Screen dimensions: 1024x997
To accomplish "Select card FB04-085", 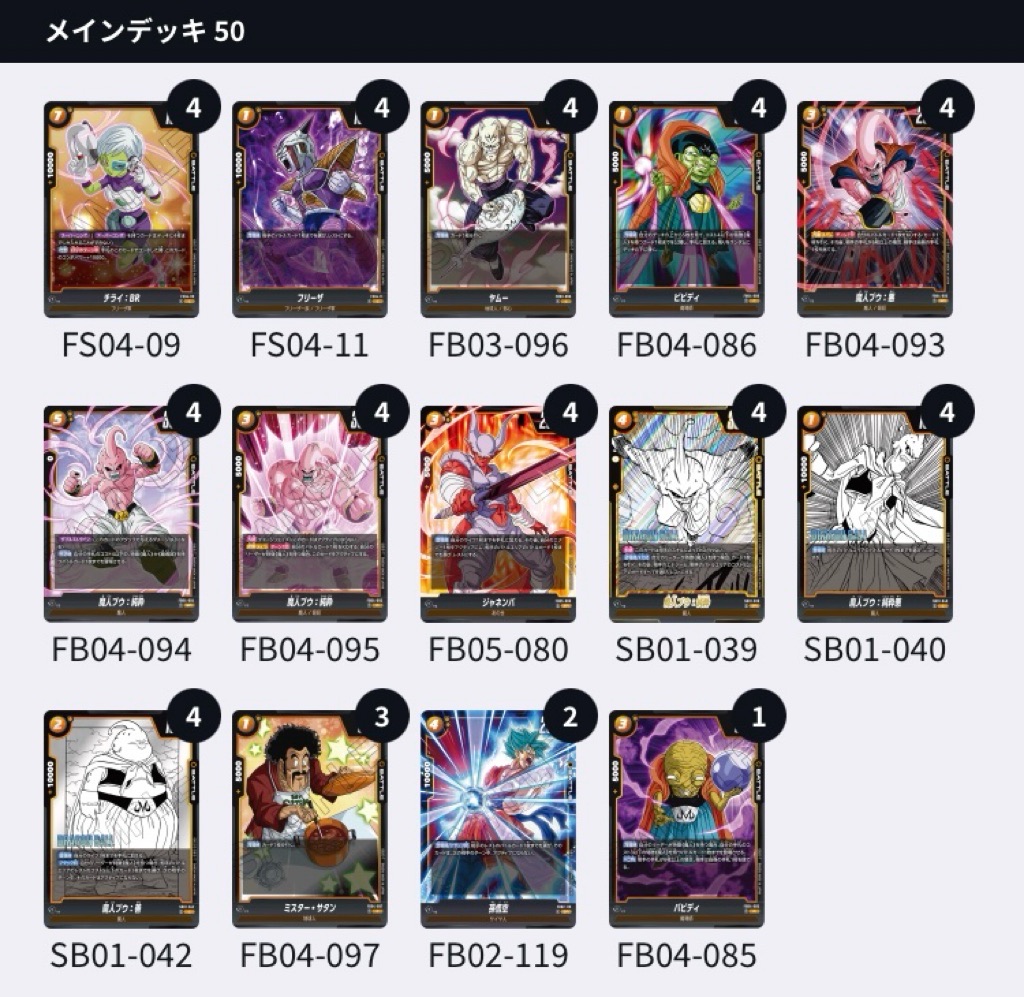I will pos(686,818).
